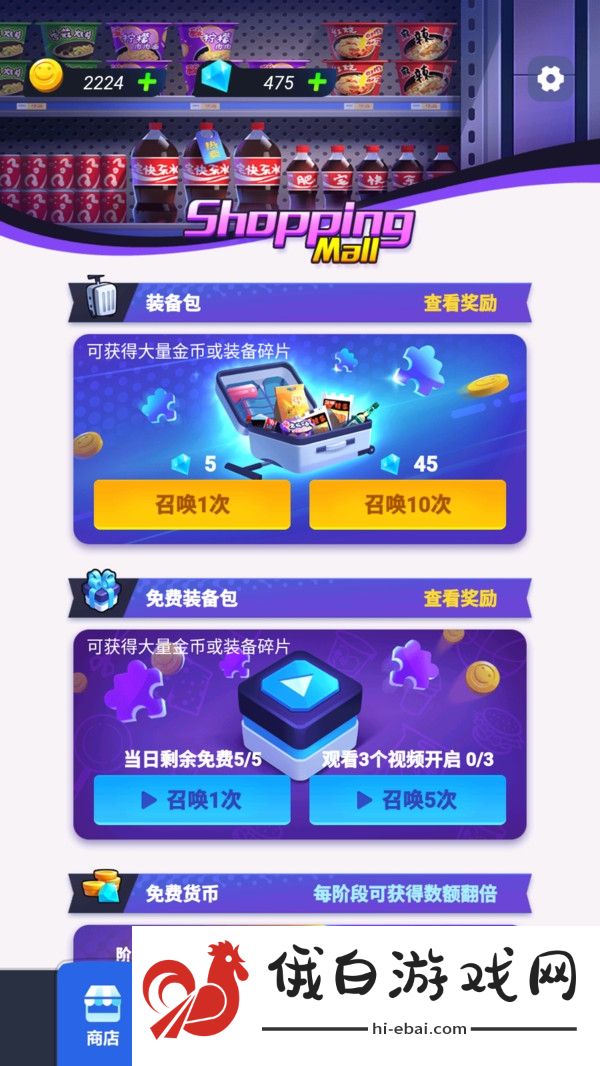This screenshot has height=1066, width=600.
Task: View rewards for 免费装备包
Action: tap(460, 598)
